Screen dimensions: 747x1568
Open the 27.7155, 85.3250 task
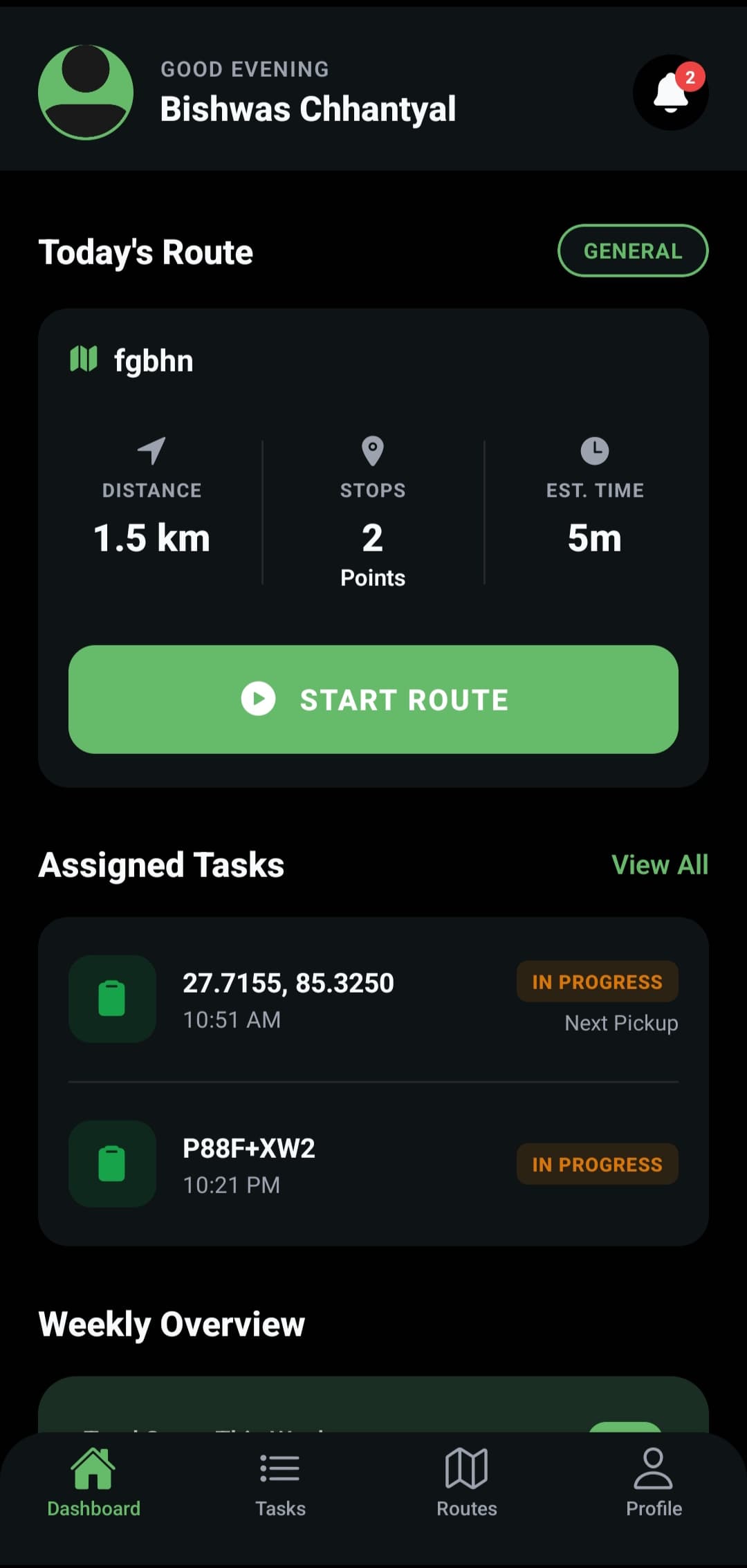tap(373, 999)
